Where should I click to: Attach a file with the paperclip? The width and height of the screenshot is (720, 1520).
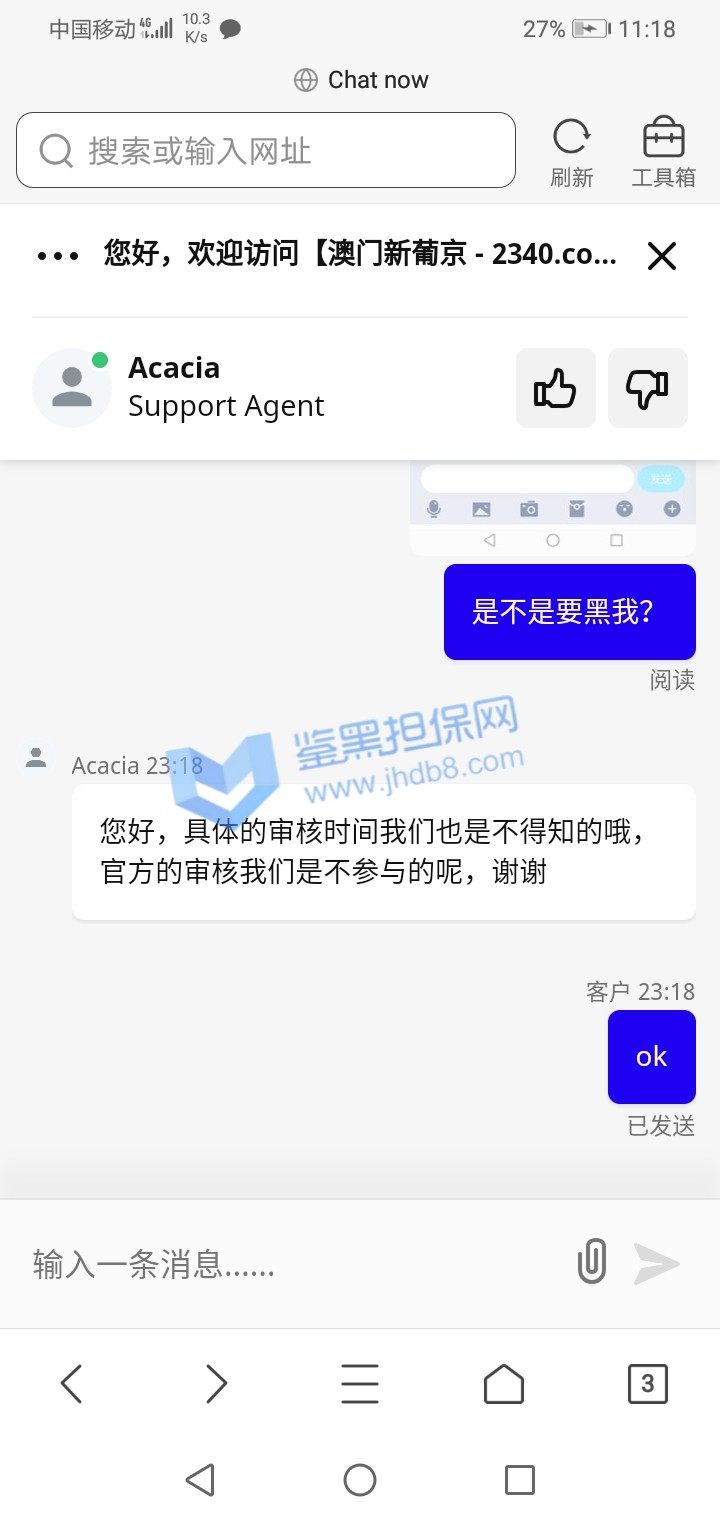click(x=592, y=1262)
